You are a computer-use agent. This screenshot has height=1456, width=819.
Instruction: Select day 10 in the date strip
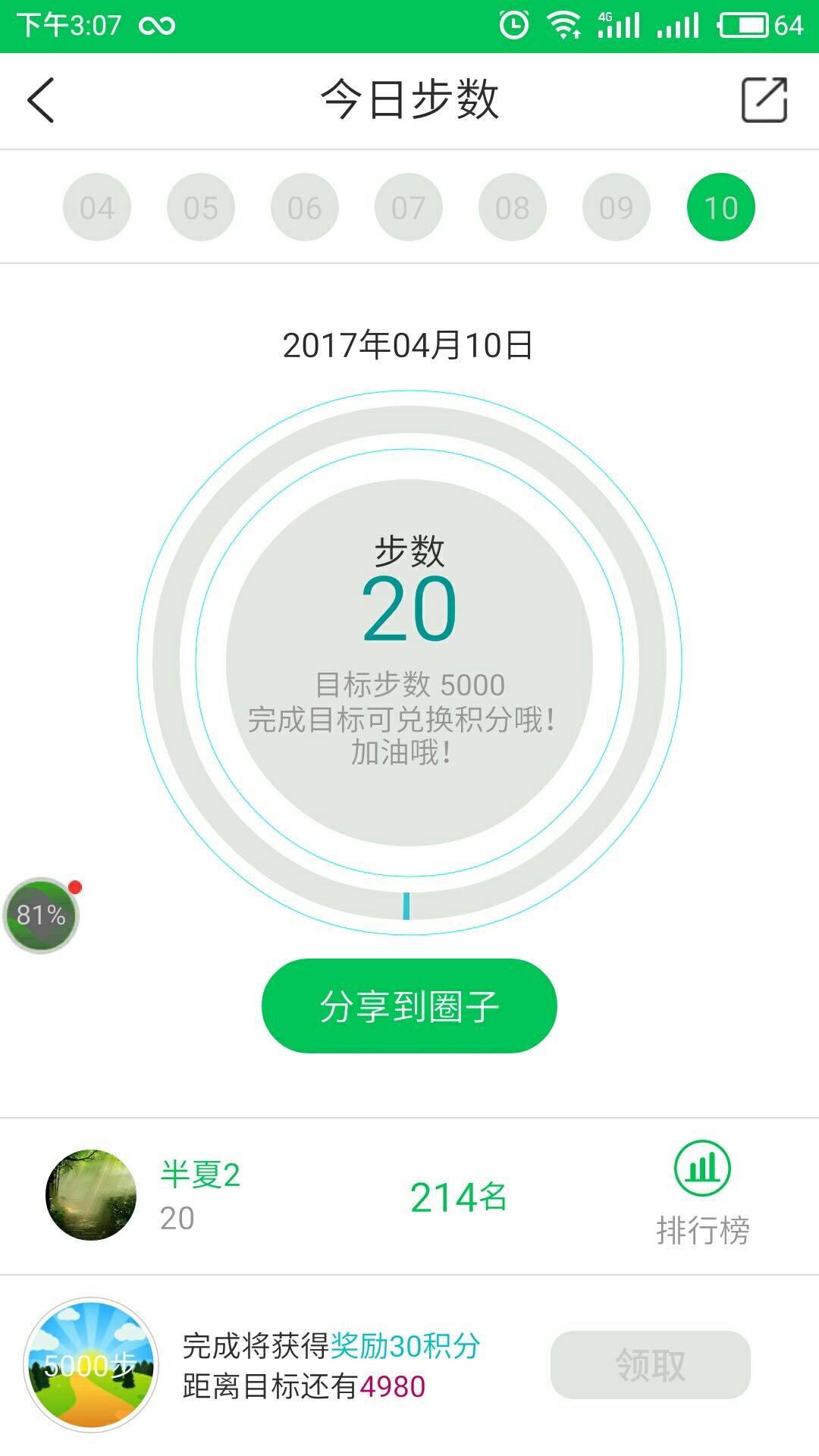[x=720, y=207]
